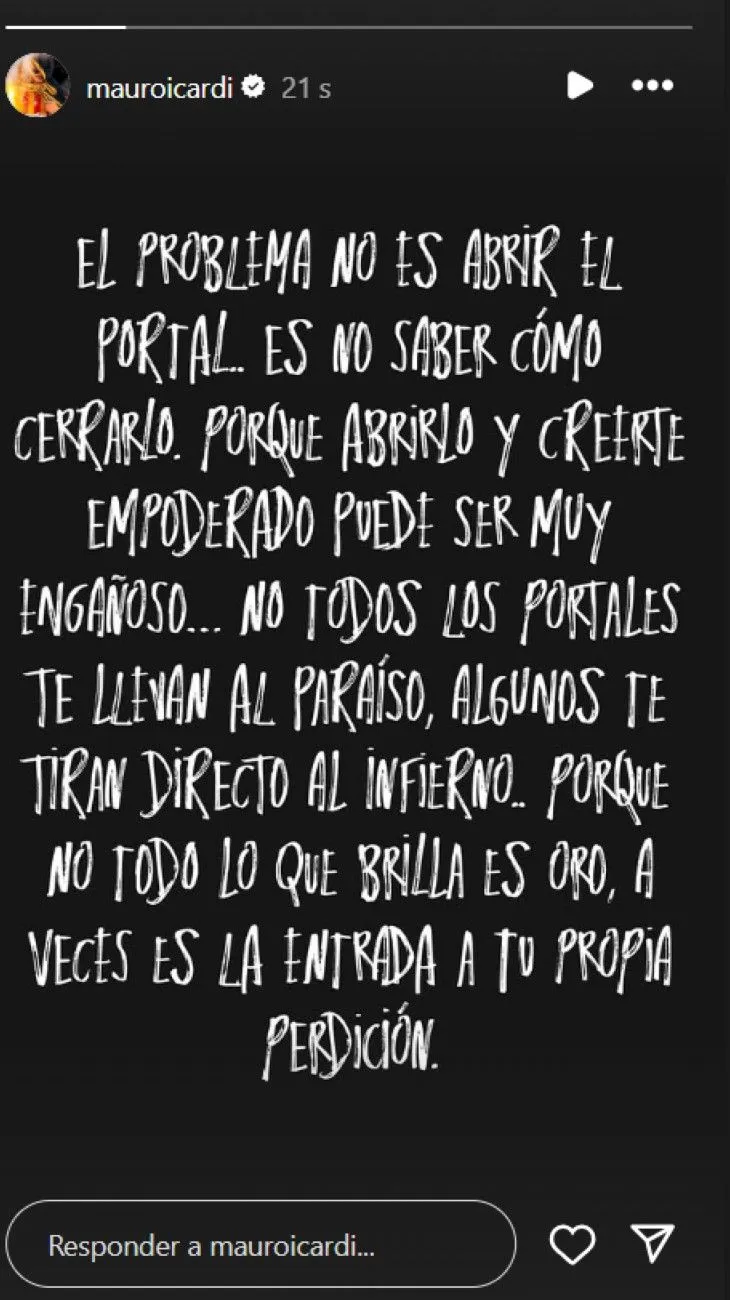Screen dimensions: 730x1300
Task: Tap the mauroicardi username link
Action: (159, 88)
